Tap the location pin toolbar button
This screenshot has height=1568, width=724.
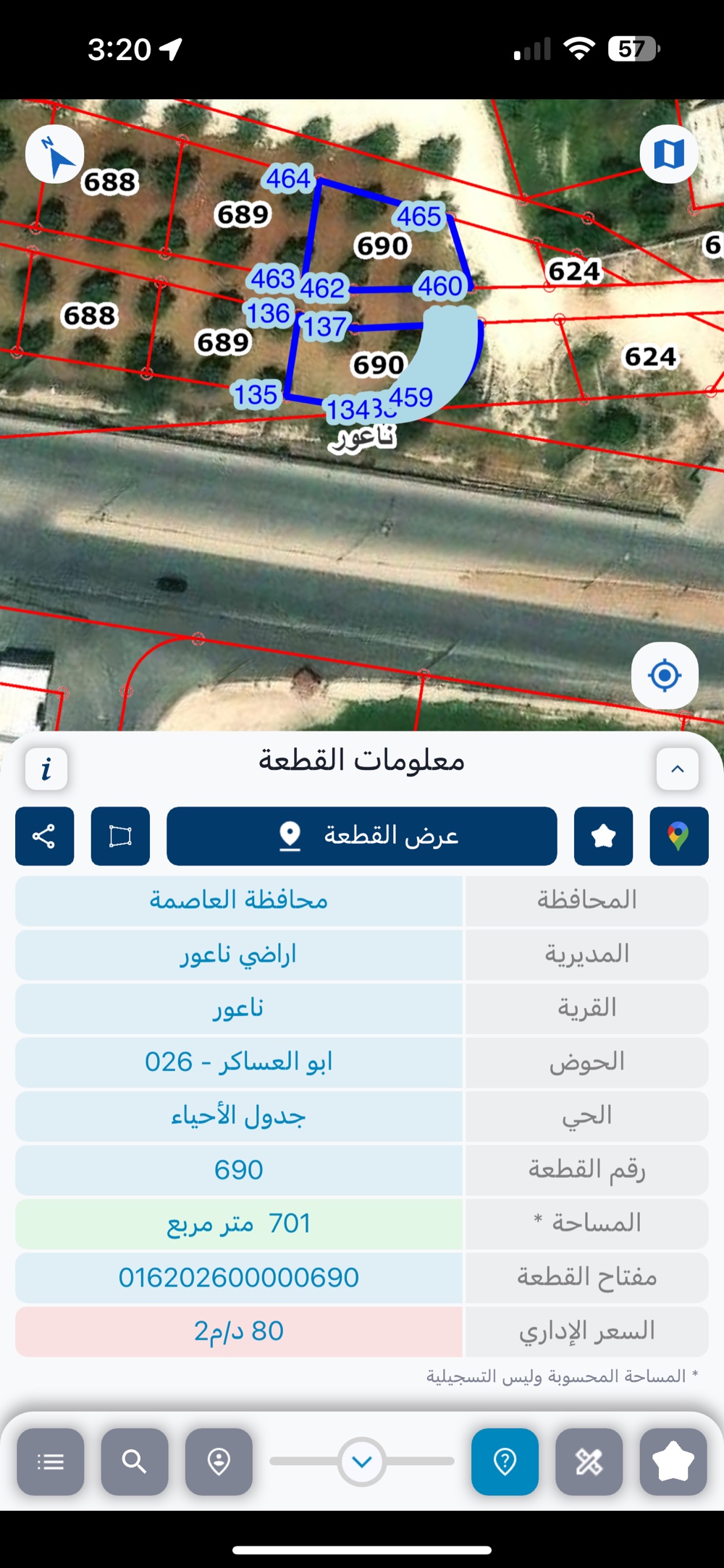[x=219, y=1462]
